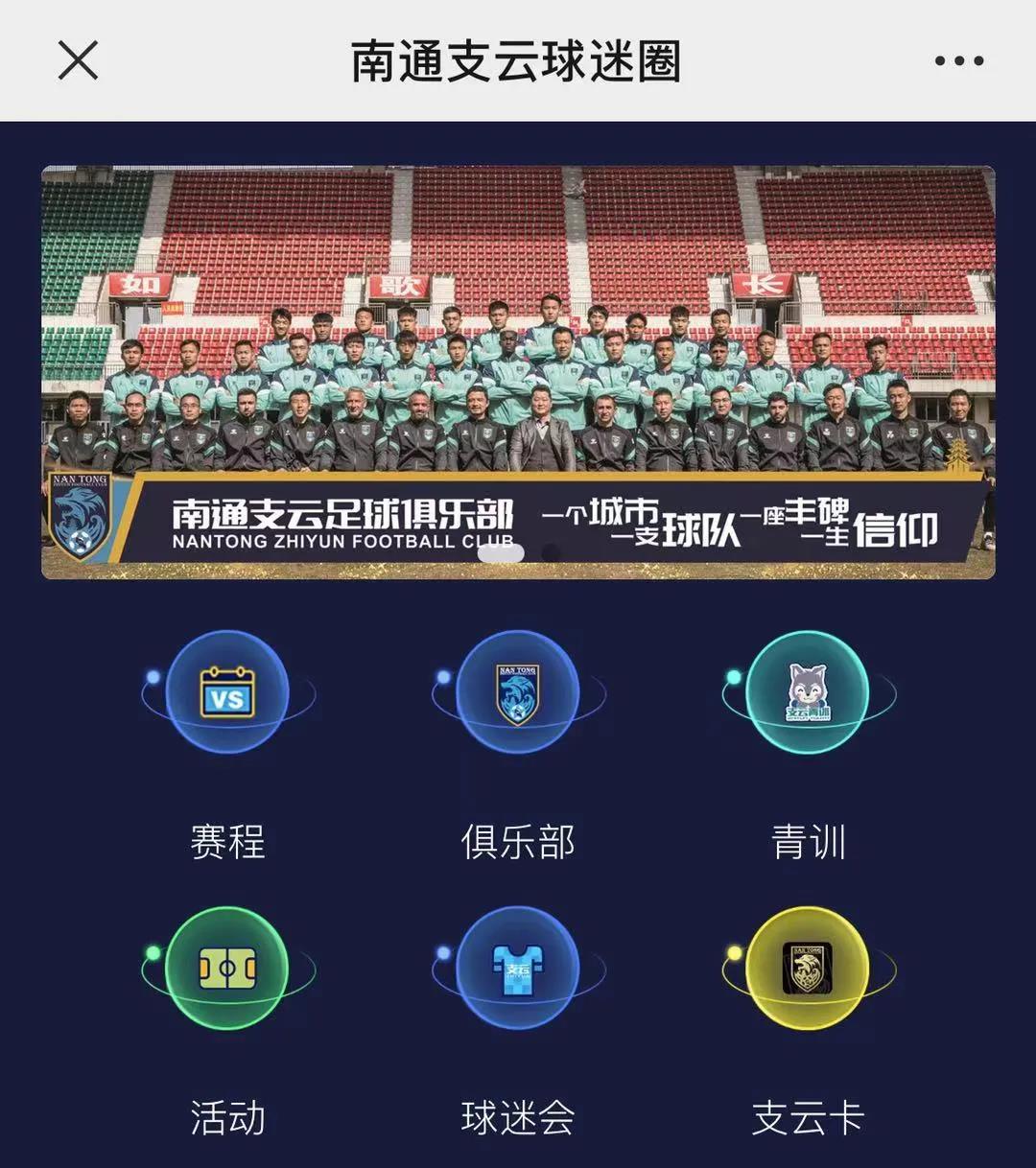Close the 南通支云球迷圈 page
The height and width of the screenshot is (1168, 1036).
[x=78, y=60]
